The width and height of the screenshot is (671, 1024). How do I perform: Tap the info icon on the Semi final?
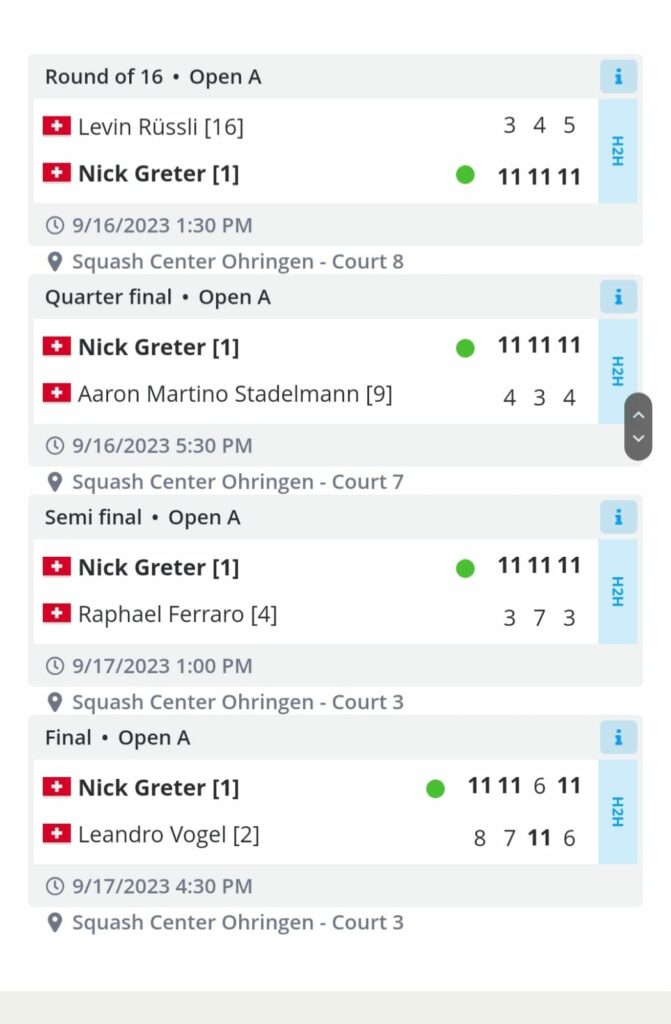pyautogui.click(x=618, y=517)
